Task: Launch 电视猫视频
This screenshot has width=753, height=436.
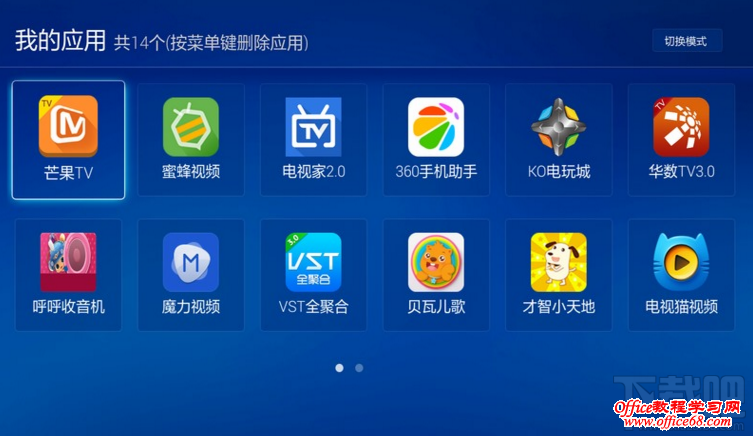Action: [681, 275]
